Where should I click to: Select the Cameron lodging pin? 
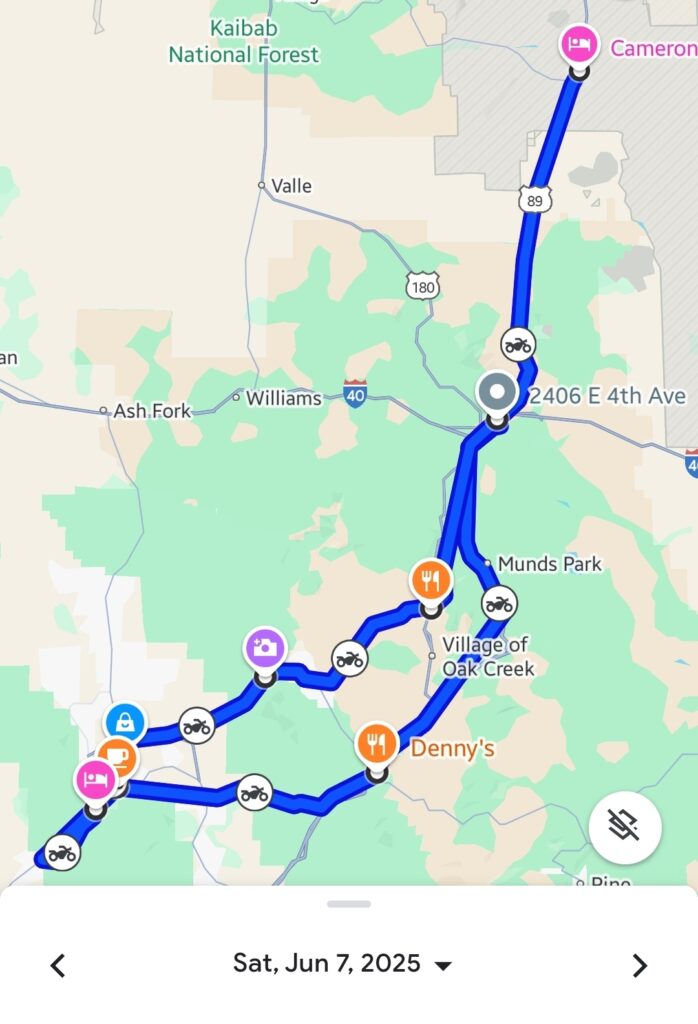tap(579, 45)
